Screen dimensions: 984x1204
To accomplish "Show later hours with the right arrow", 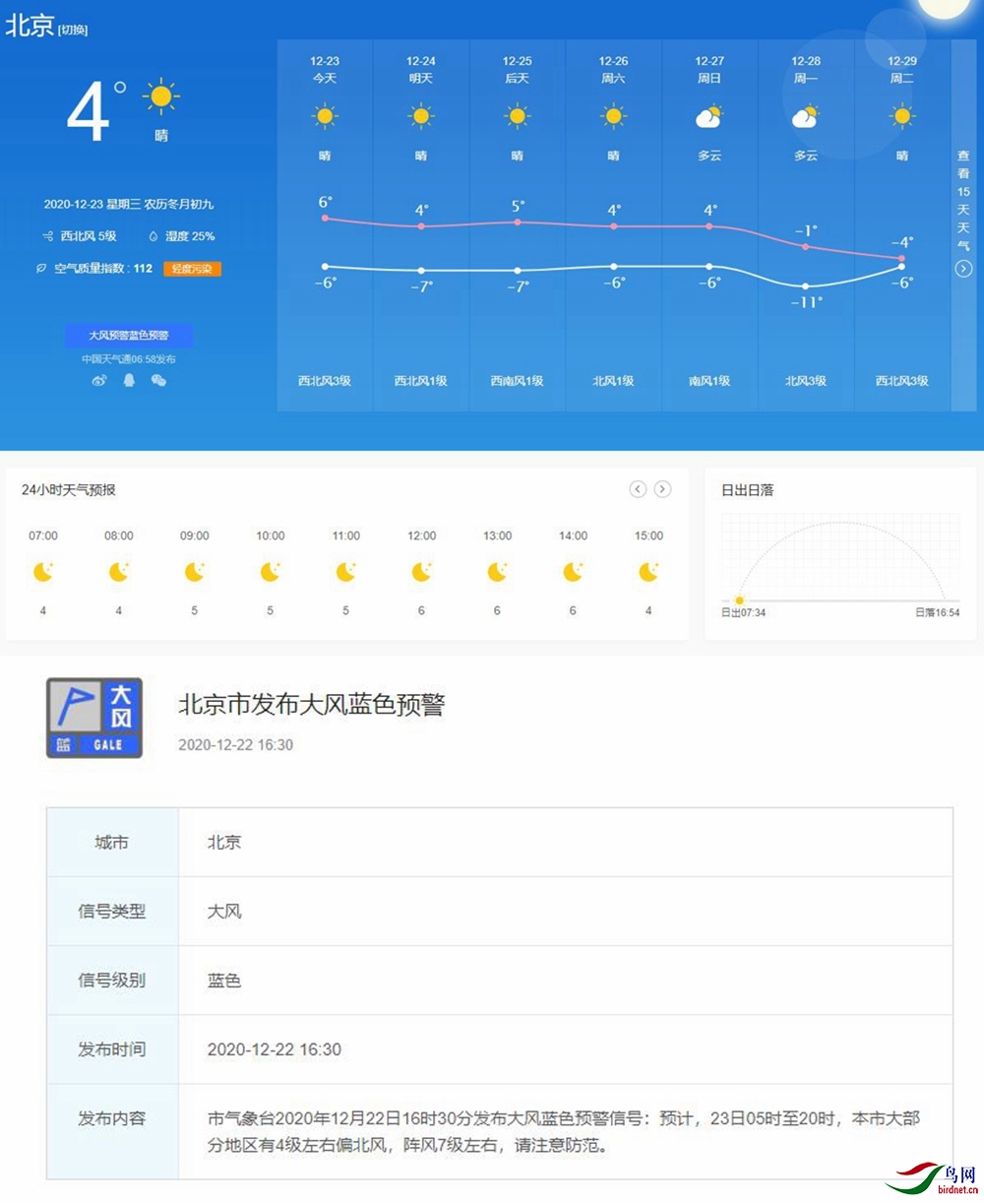I will [x=663, y=489].
